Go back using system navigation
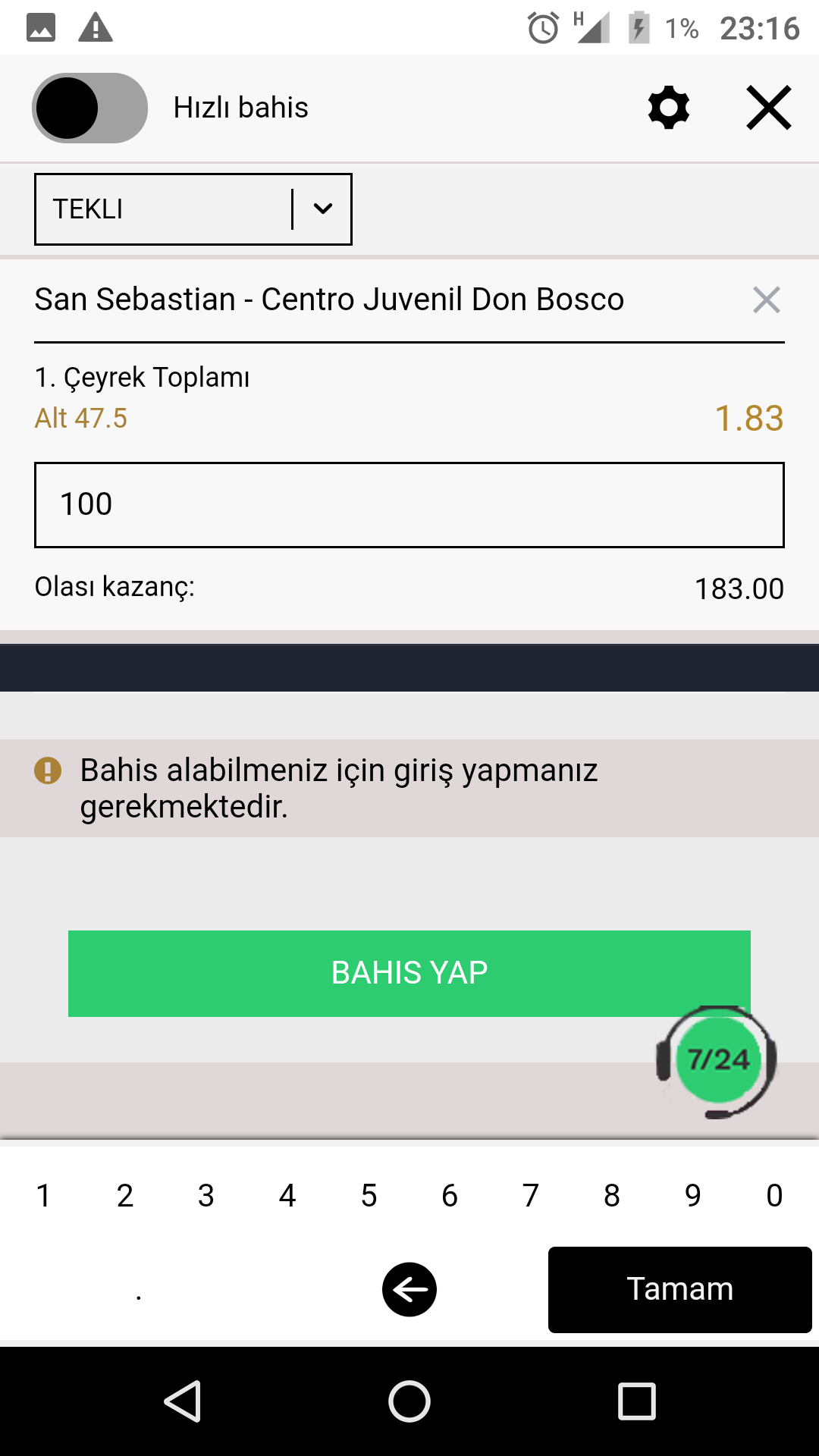819x1456 pixels. [183, 1401]
